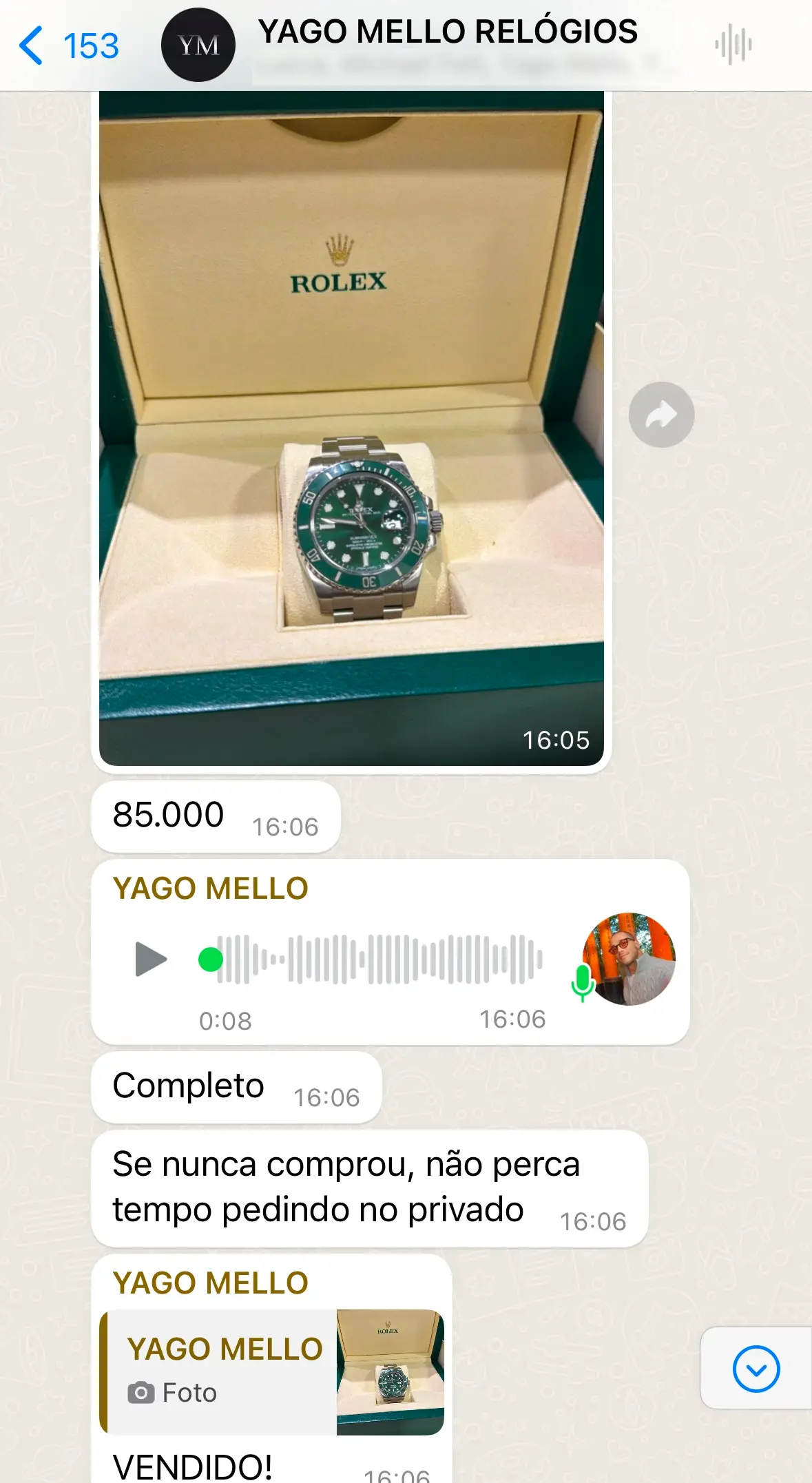Jump to the quoted YAGO MELLO Foto message
The height and width of the screenshot is (1483, 812).
click(272, 1371)
